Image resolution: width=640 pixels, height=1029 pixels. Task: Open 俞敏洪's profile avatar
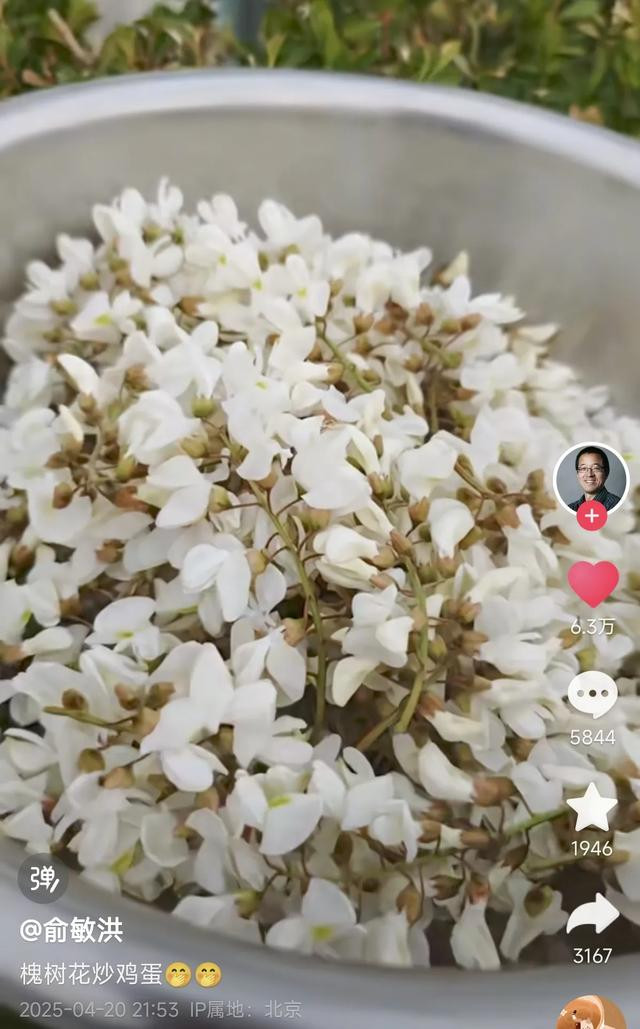[x=591, y=479]
